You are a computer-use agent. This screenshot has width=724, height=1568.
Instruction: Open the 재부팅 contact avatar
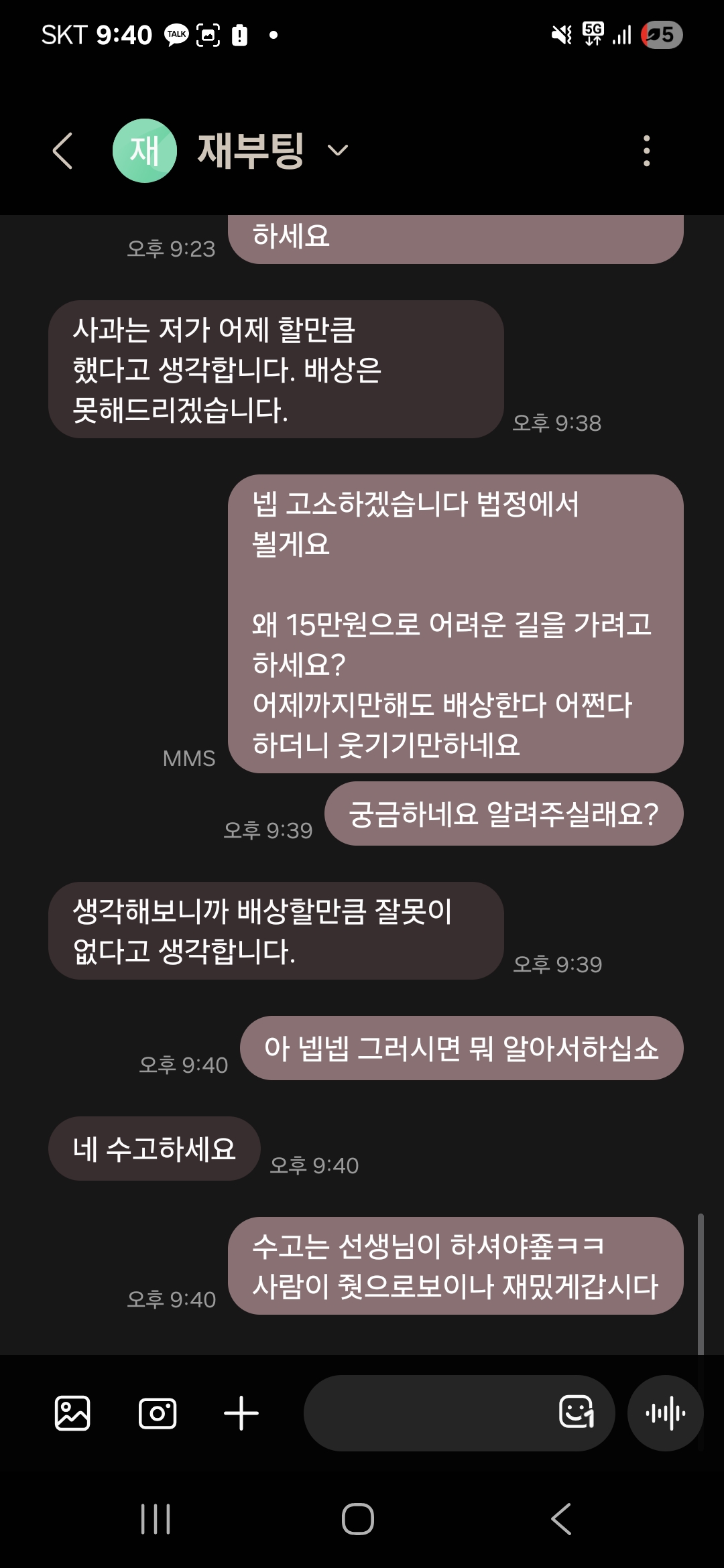(144, 151)
